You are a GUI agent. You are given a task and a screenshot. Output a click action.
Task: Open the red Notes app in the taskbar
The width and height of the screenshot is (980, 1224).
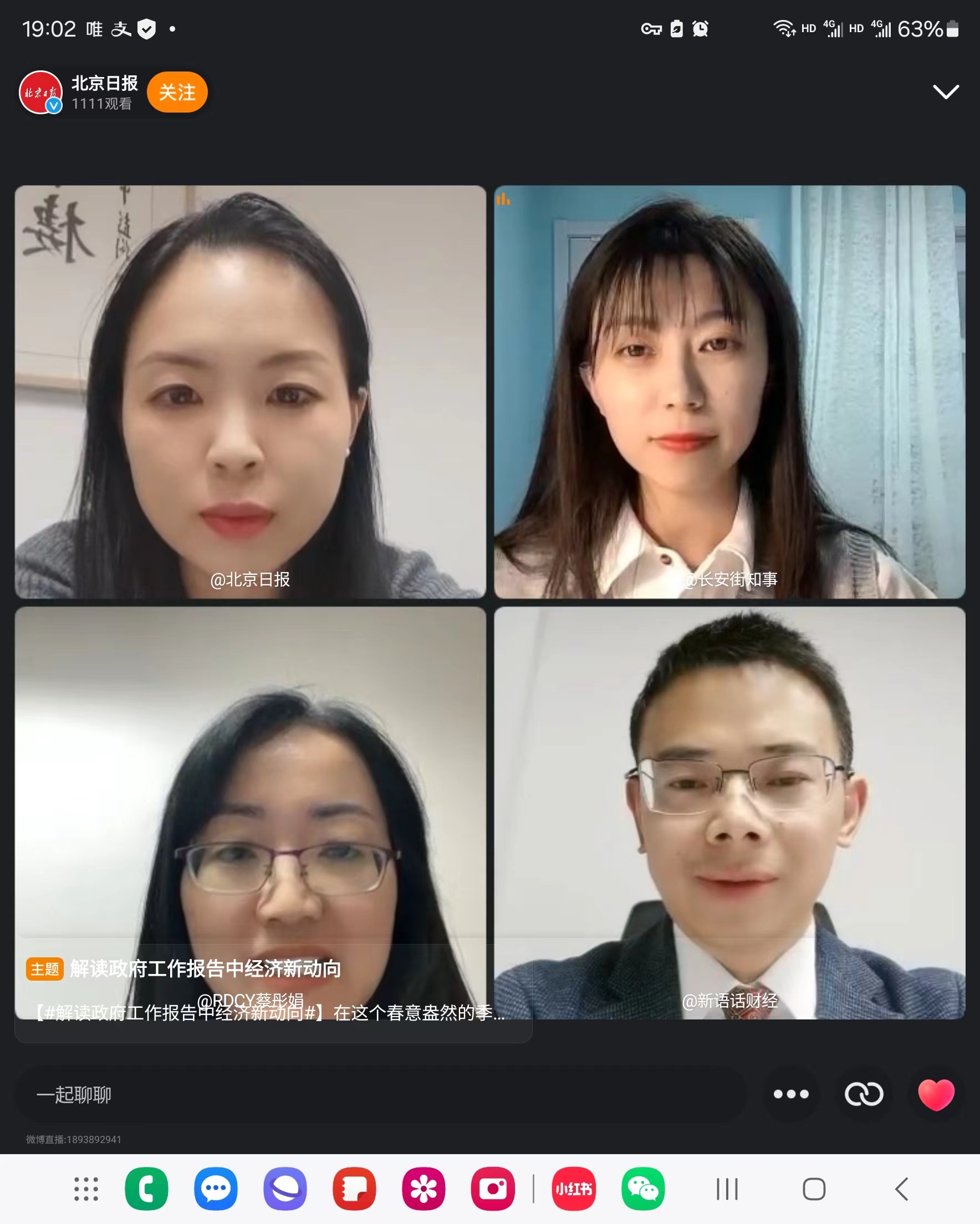[x=354, y=1189]
